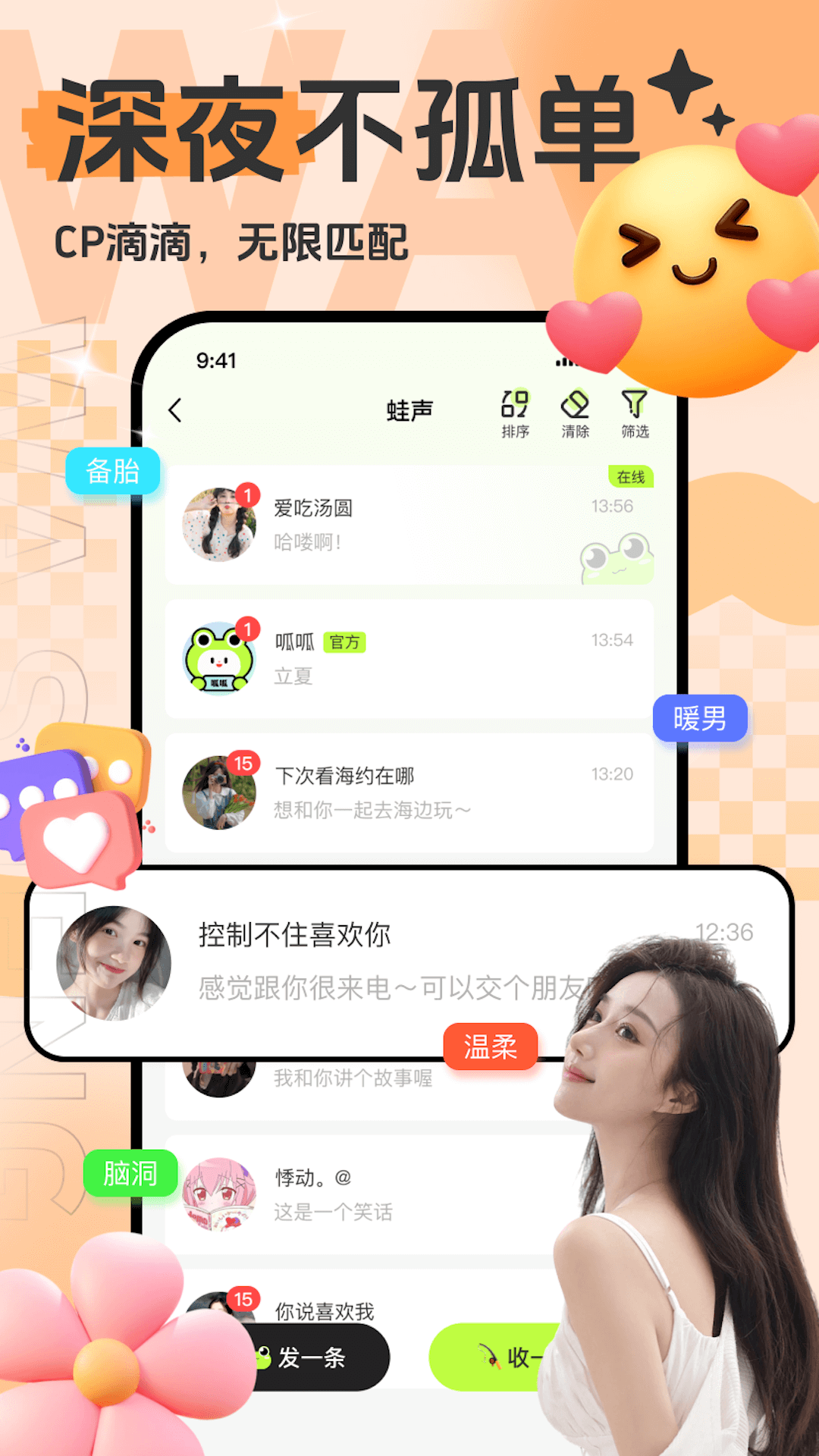Tap the 排序 sort icon

[516, 406]
